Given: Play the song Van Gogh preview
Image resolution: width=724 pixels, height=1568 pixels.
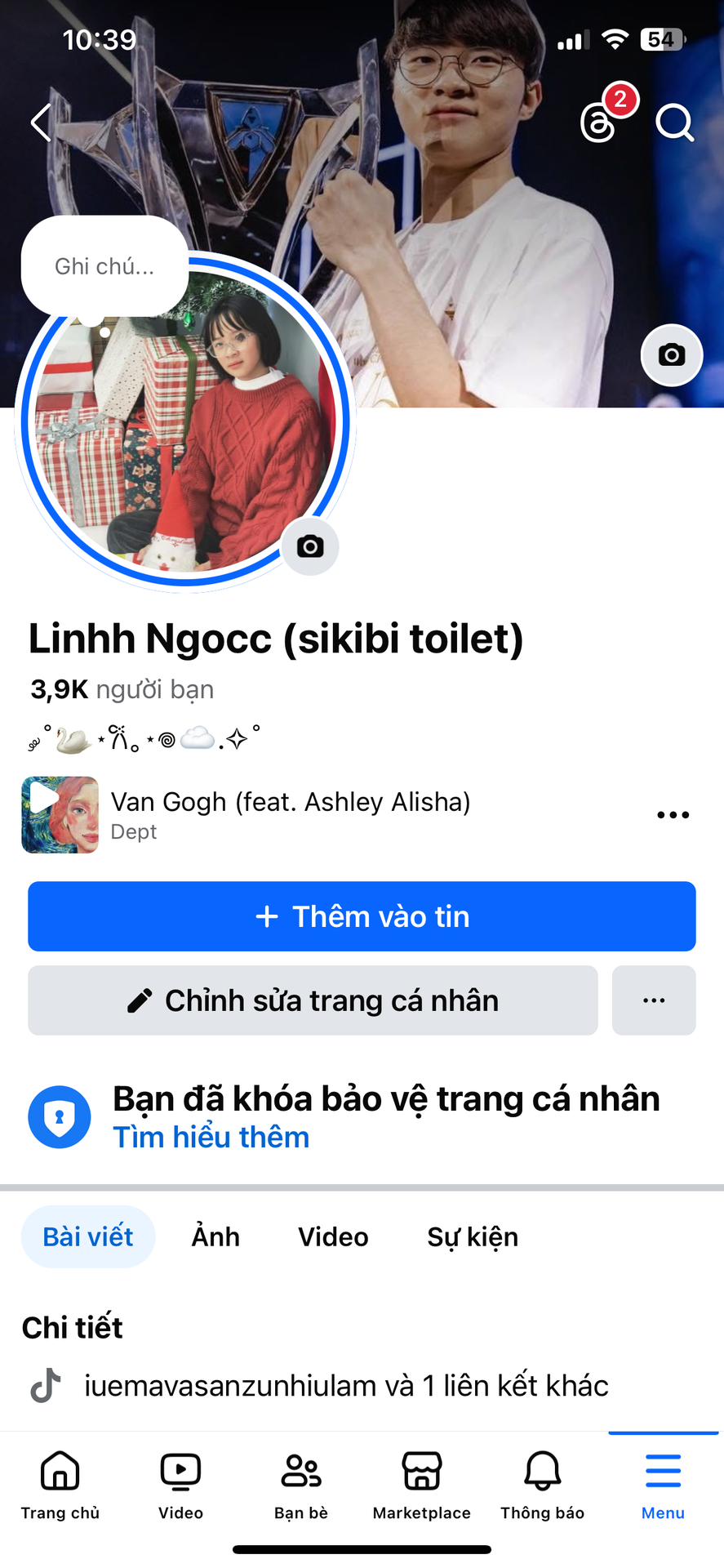Looking at the screenshot, I should [x=60, y=814].
